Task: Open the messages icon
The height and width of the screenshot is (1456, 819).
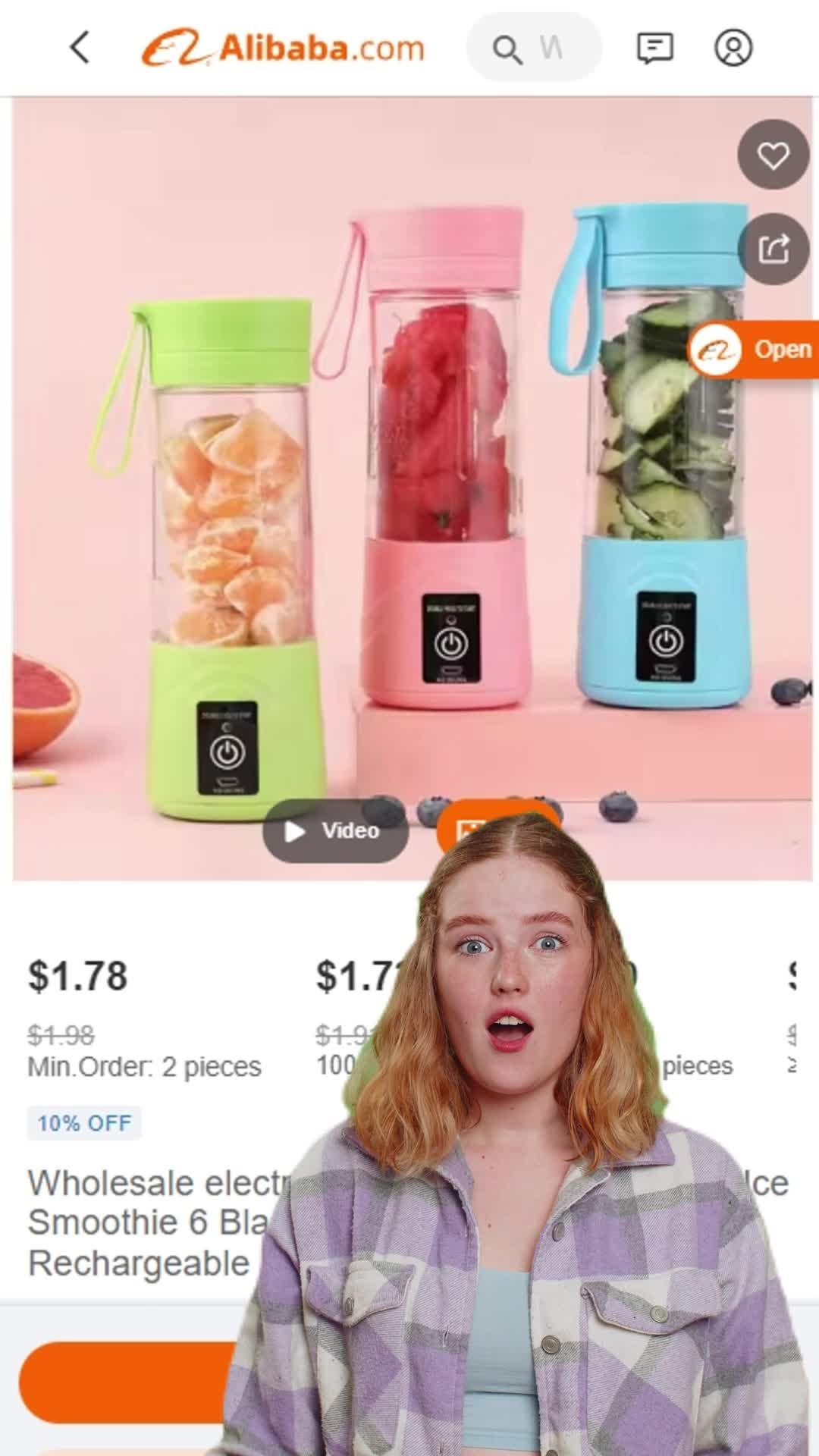Action: [654, 48]
